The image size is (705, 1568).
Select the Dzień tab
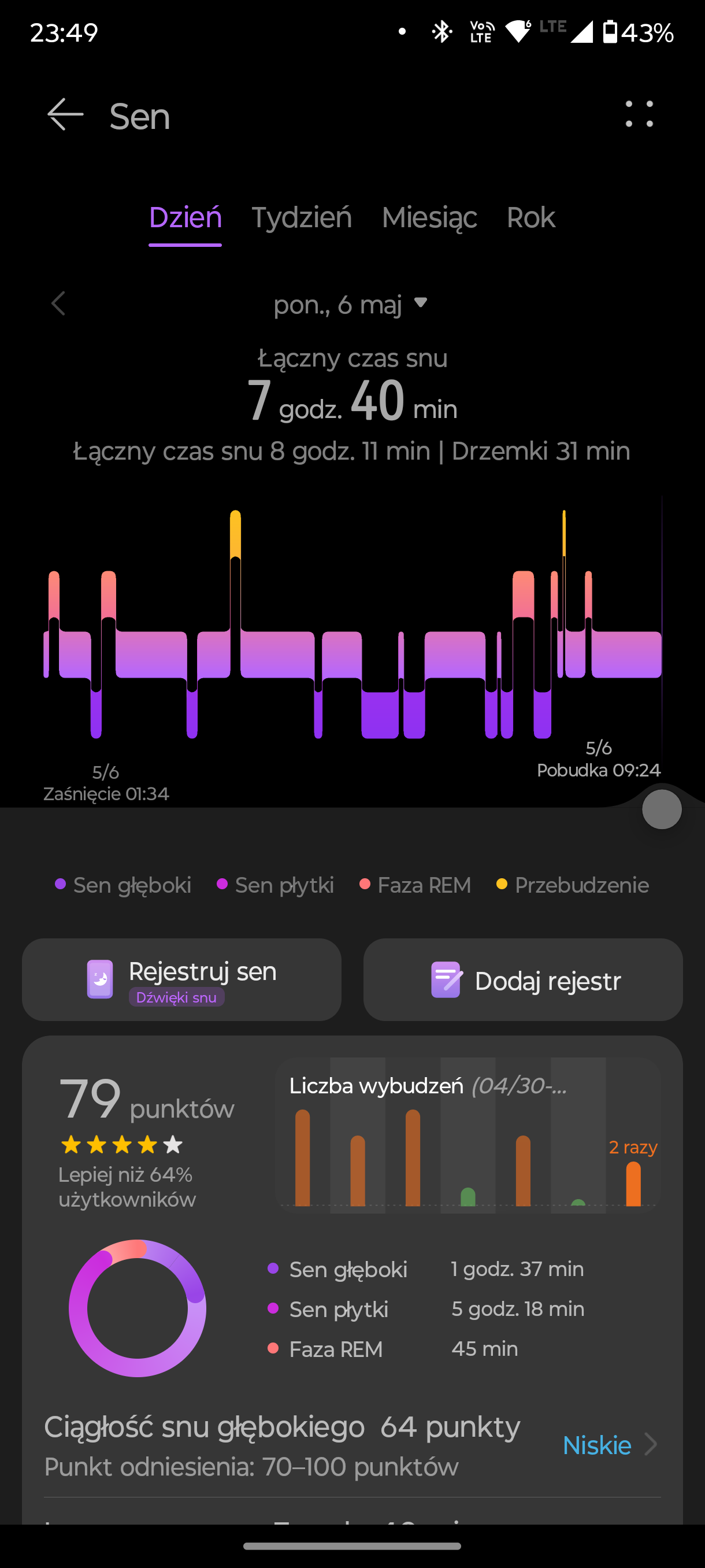click(x=185, y=218)
